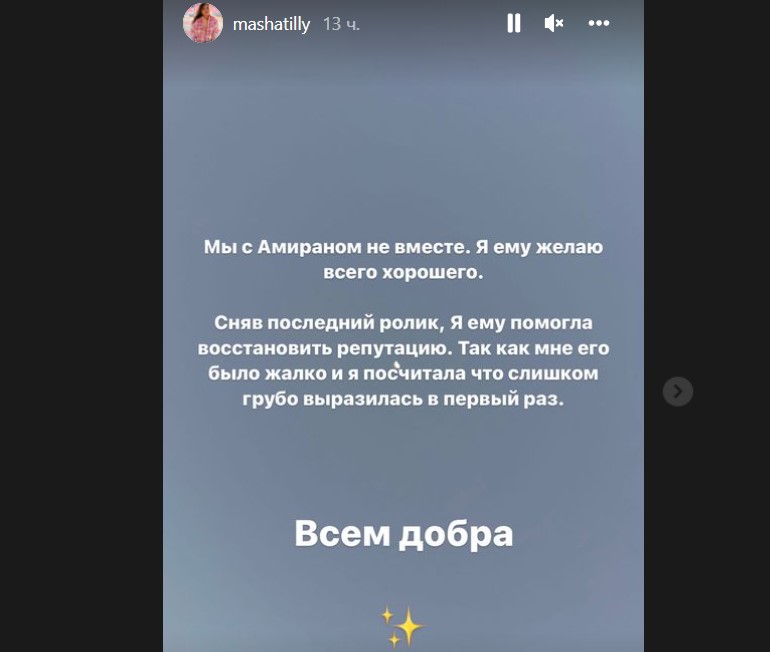The width and height of the screenshot is (770, 652).
Task: Pause the story playback
Action: pos(513,23)
